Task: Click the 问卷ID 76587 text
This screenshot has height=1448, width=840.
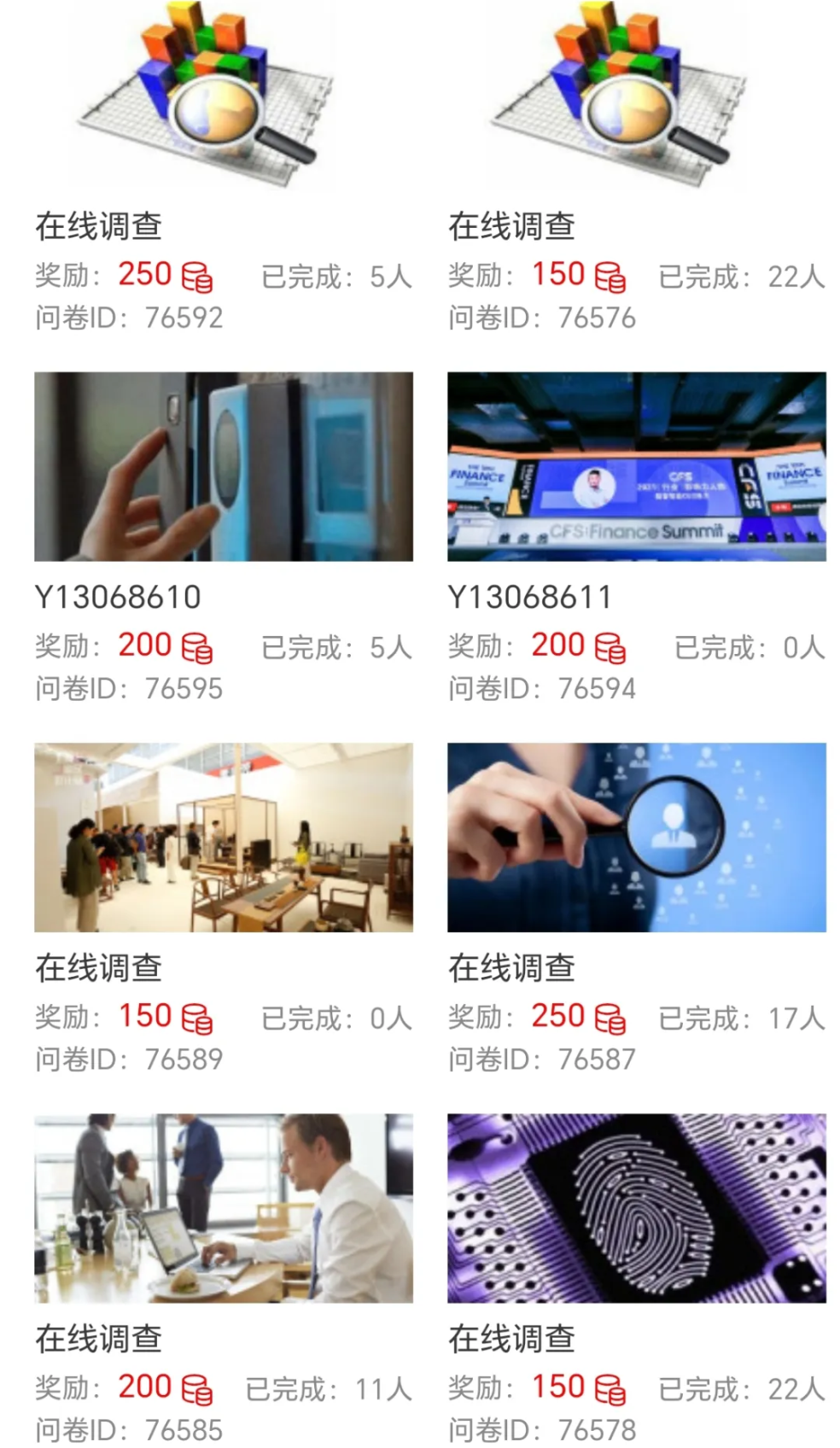Action: 542,1059
